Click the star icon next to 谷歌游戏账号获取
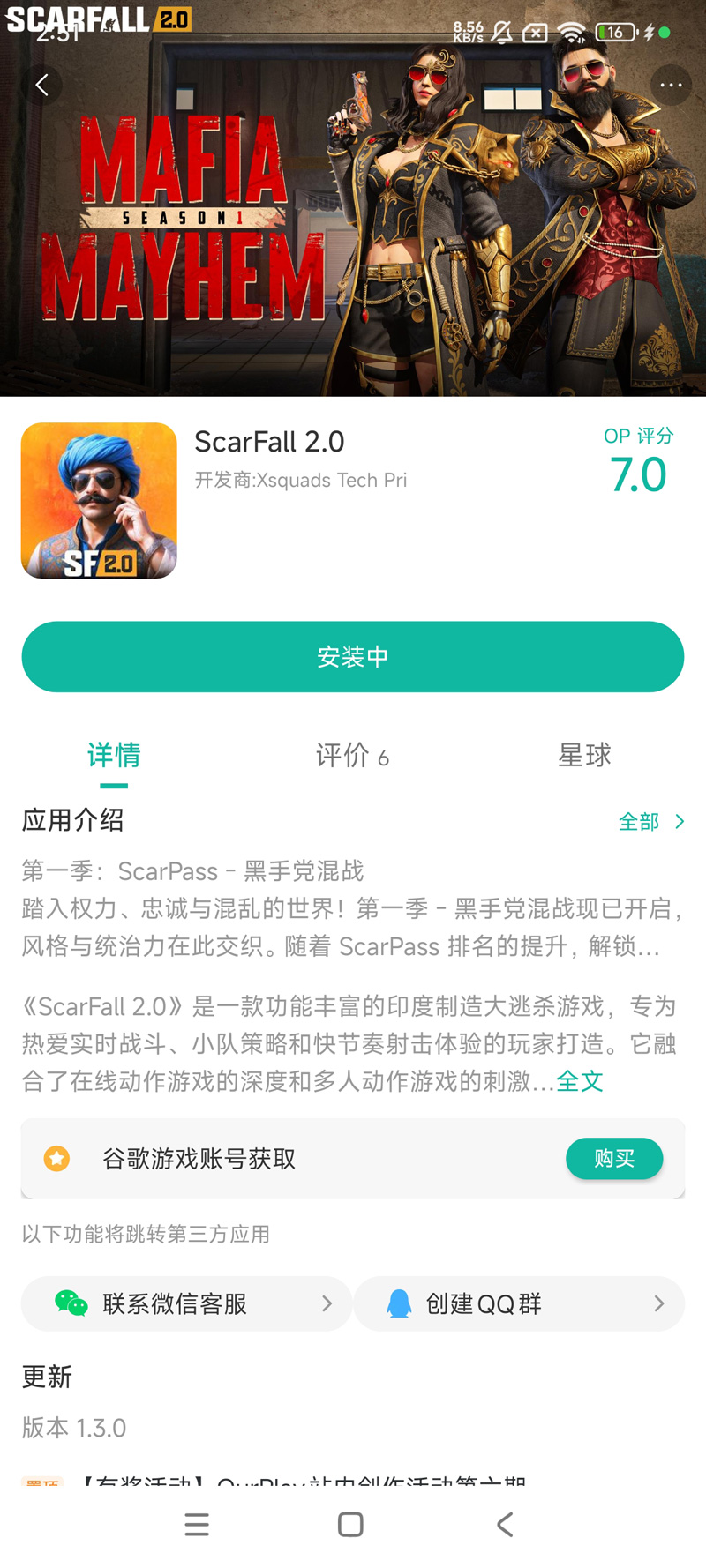This screenshot has height=1568, width=706. click(56, 1158)
